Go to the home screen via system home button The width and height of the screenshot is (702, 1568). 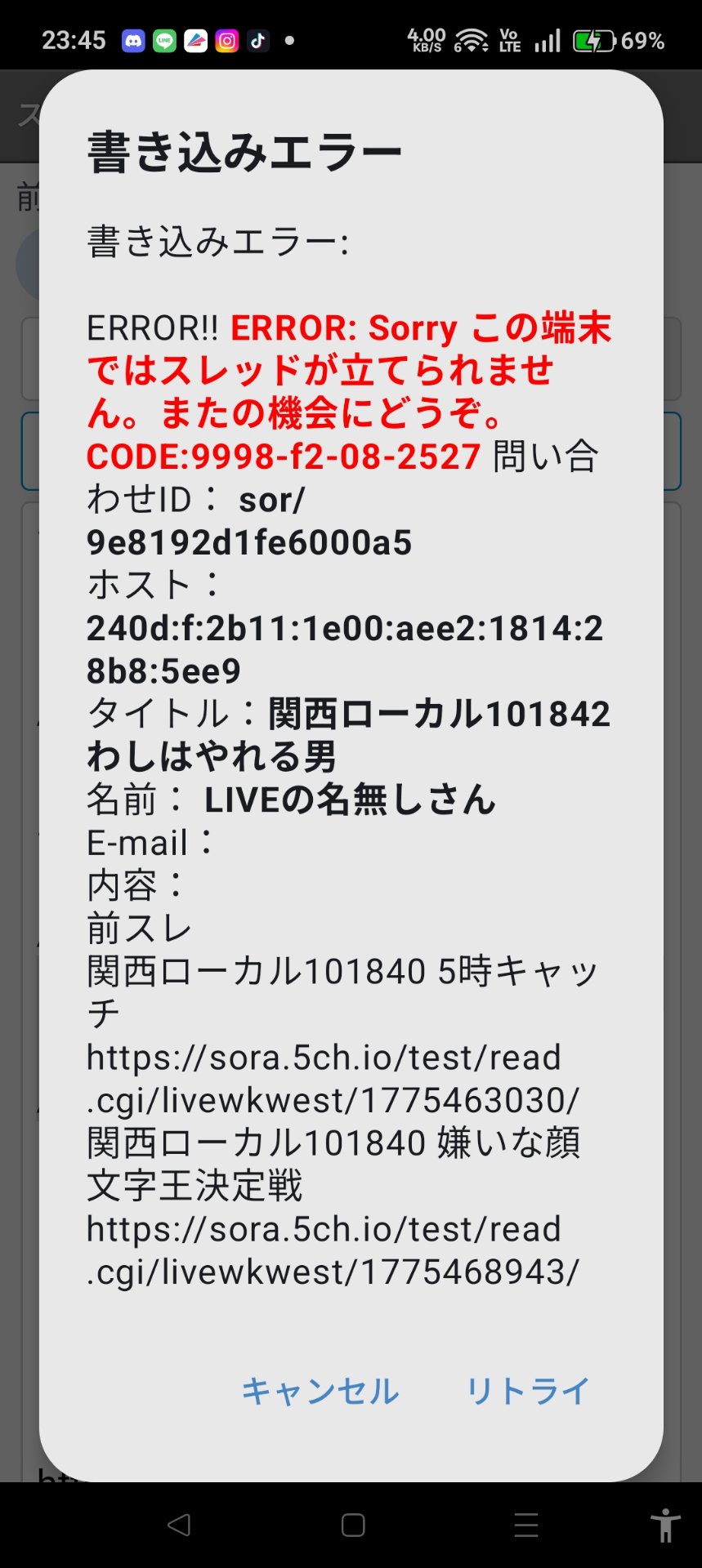click(353, 1525)
